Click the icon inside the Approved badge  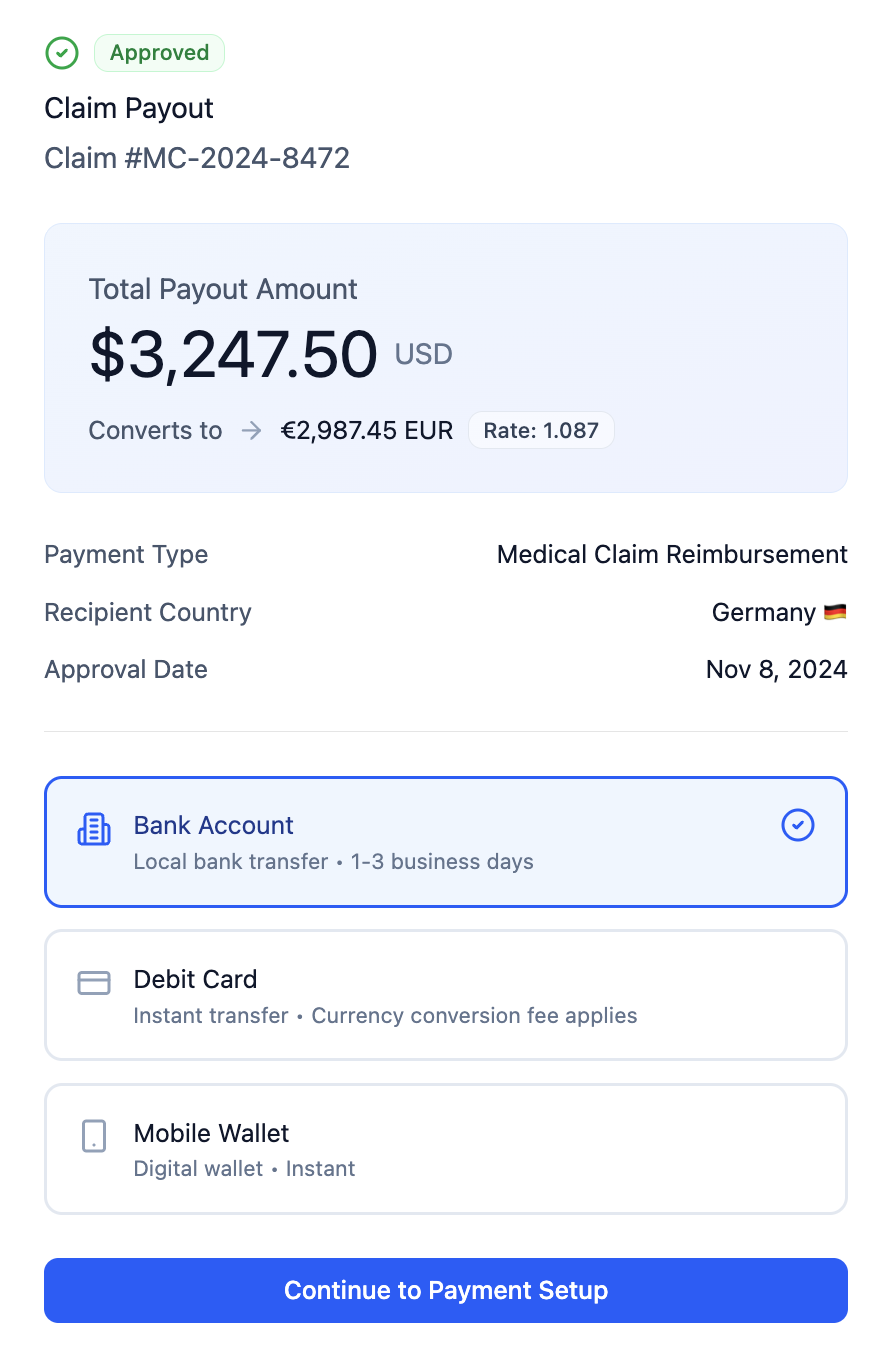(x=62, y=52)
